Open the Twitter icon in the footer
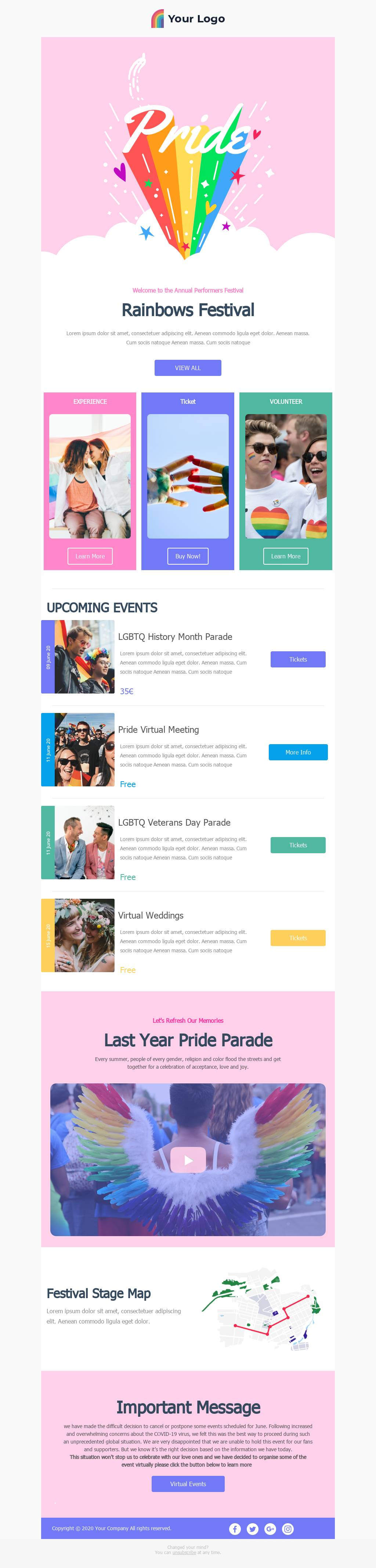The width and height of the screenshot is (376, 1568). click(x=253, y=1528)
